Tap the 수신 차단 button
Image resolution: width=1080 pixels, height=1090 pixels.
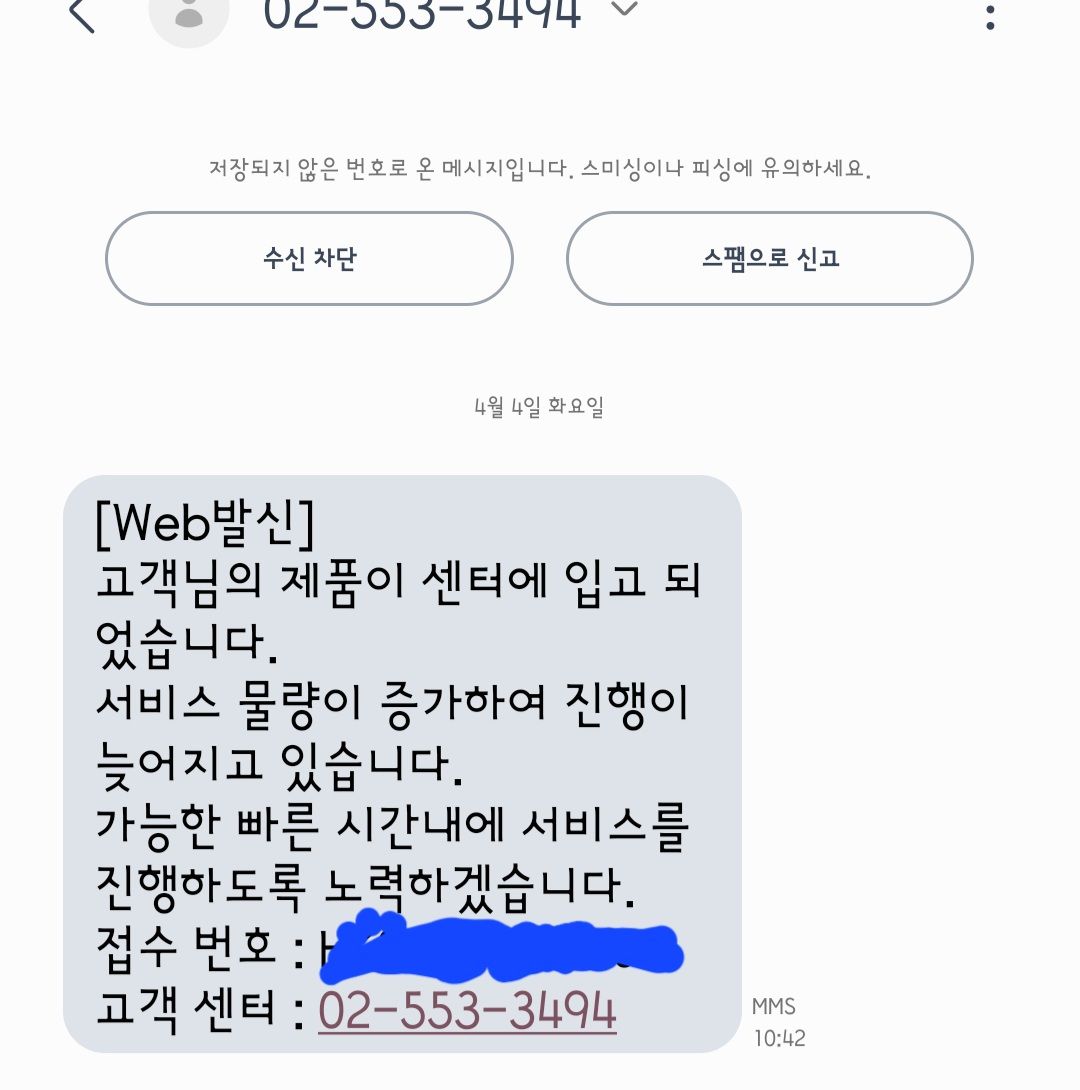[309, 259]
